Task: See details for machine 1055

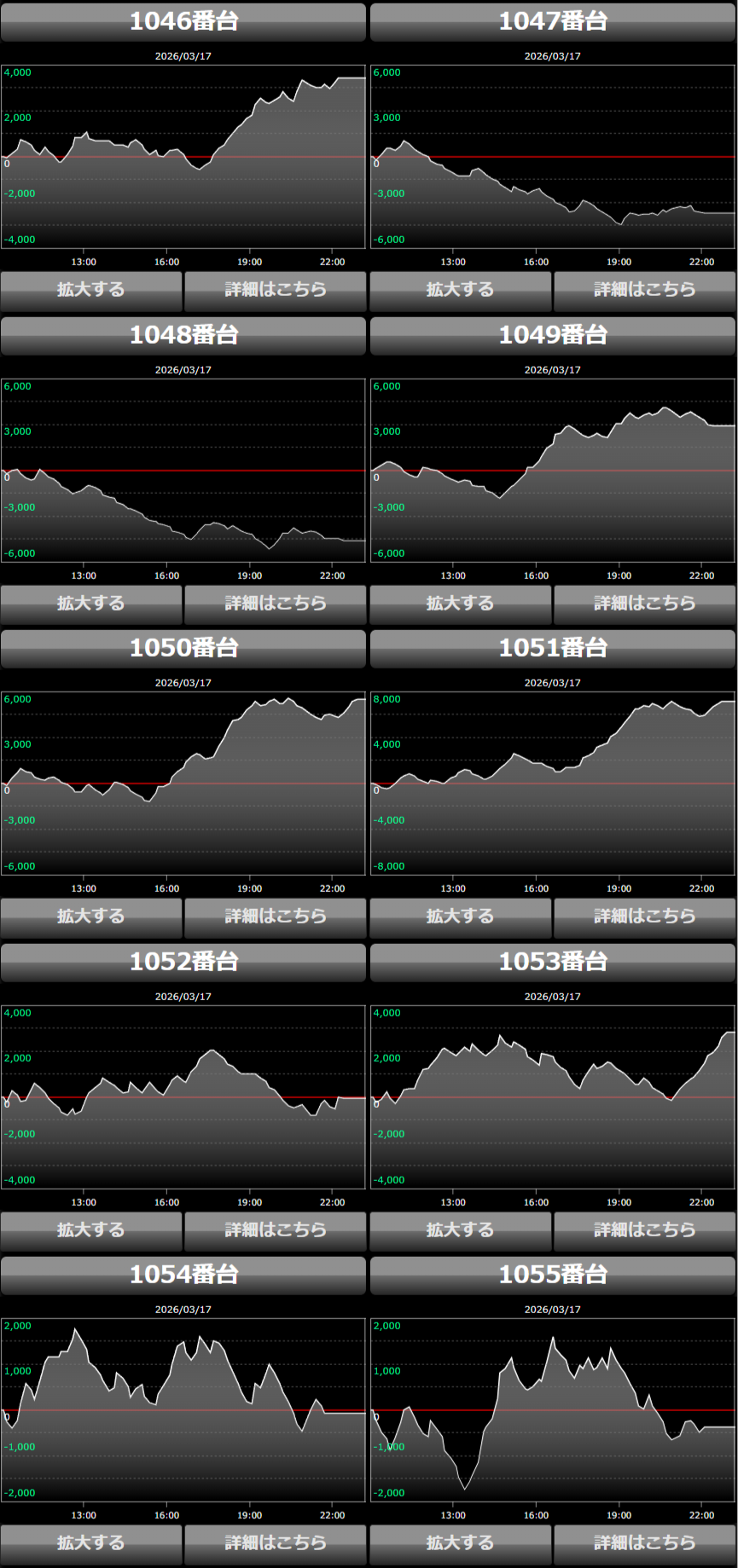Action: 644,1543
